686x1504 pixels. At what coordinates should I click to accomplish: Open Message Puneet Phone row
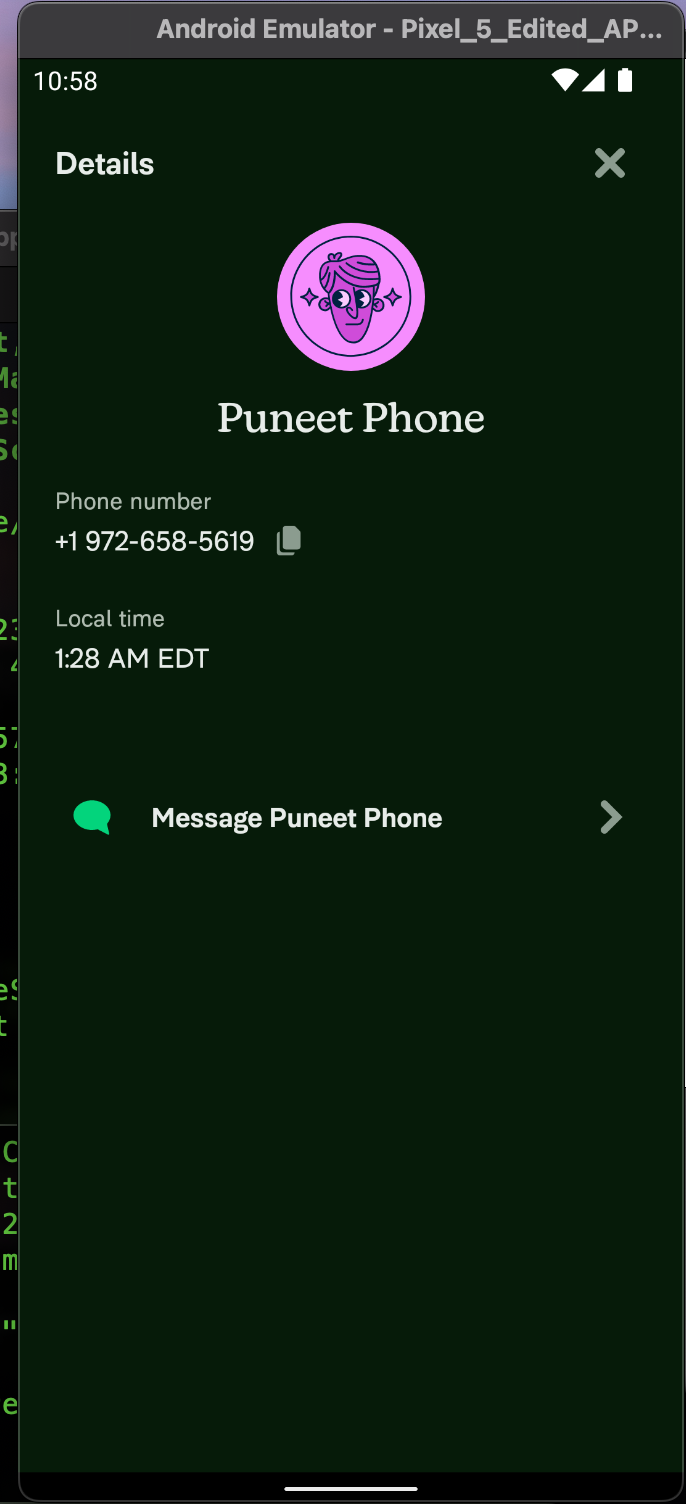[x=348, y=818]
